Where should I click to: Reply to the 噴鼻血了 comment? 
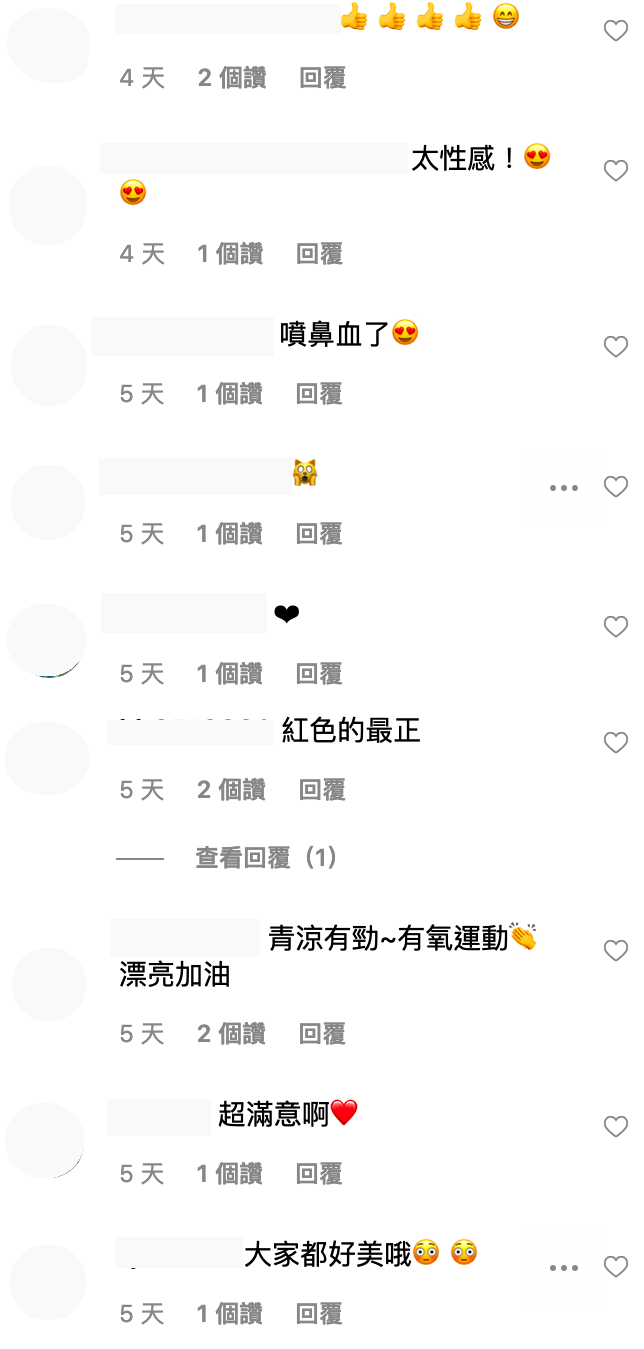pos(319,394)
